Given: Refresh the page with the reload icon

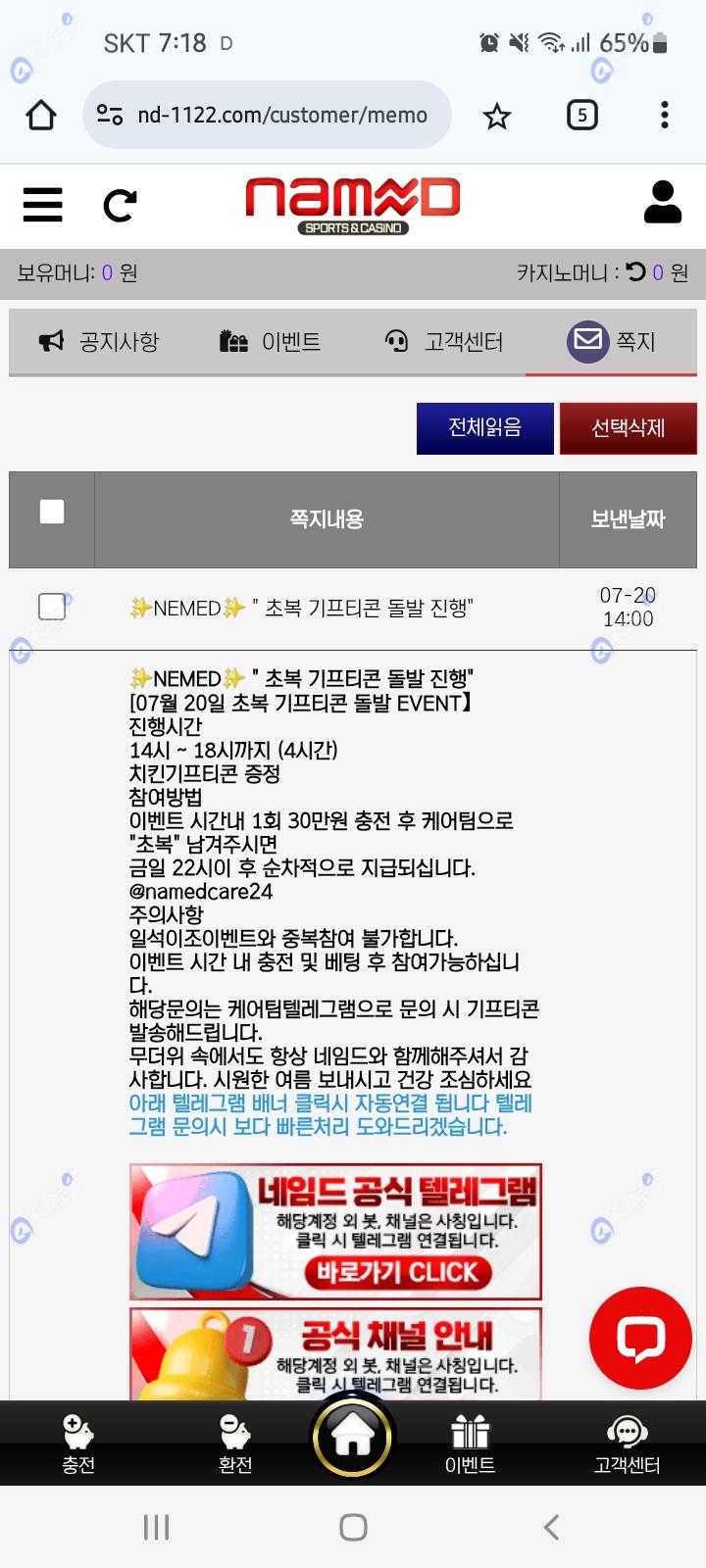Looking at the screenshot, I should (x=120, y=205).
